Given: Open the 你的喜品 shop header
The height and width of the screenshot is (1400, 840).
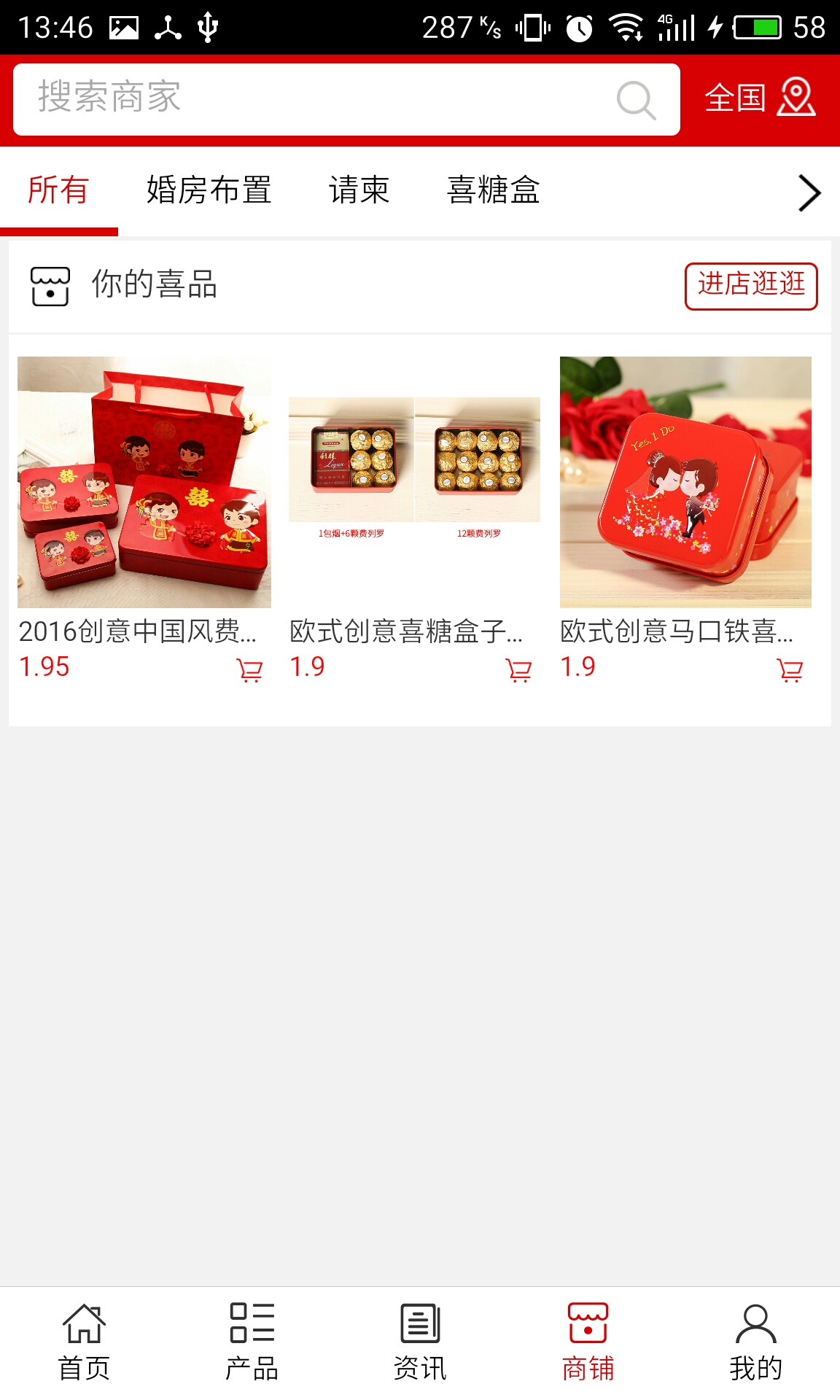Looking at the screenshot, I should point(153,285).
